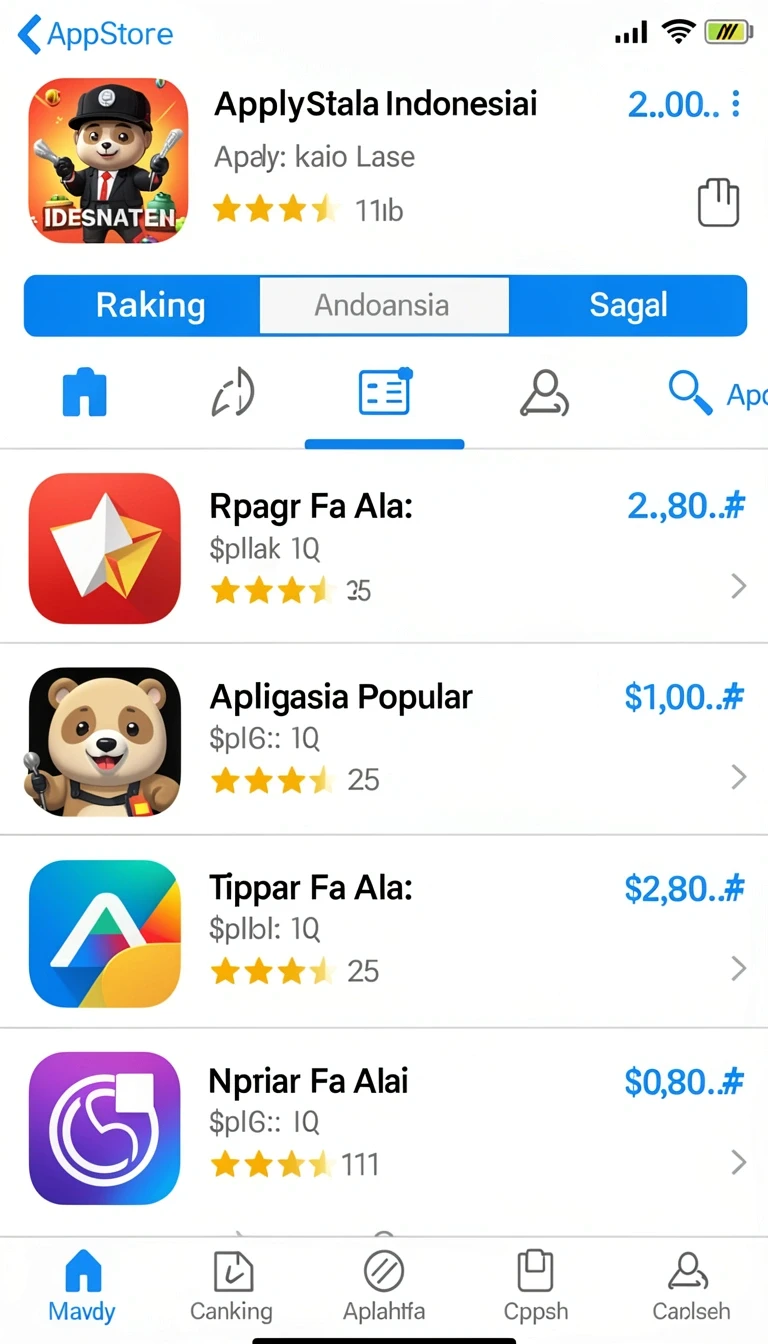Open the Rpagr Fa Ala app row
Viewport: 768px width, 1344px height.
[x=384, y=547]
